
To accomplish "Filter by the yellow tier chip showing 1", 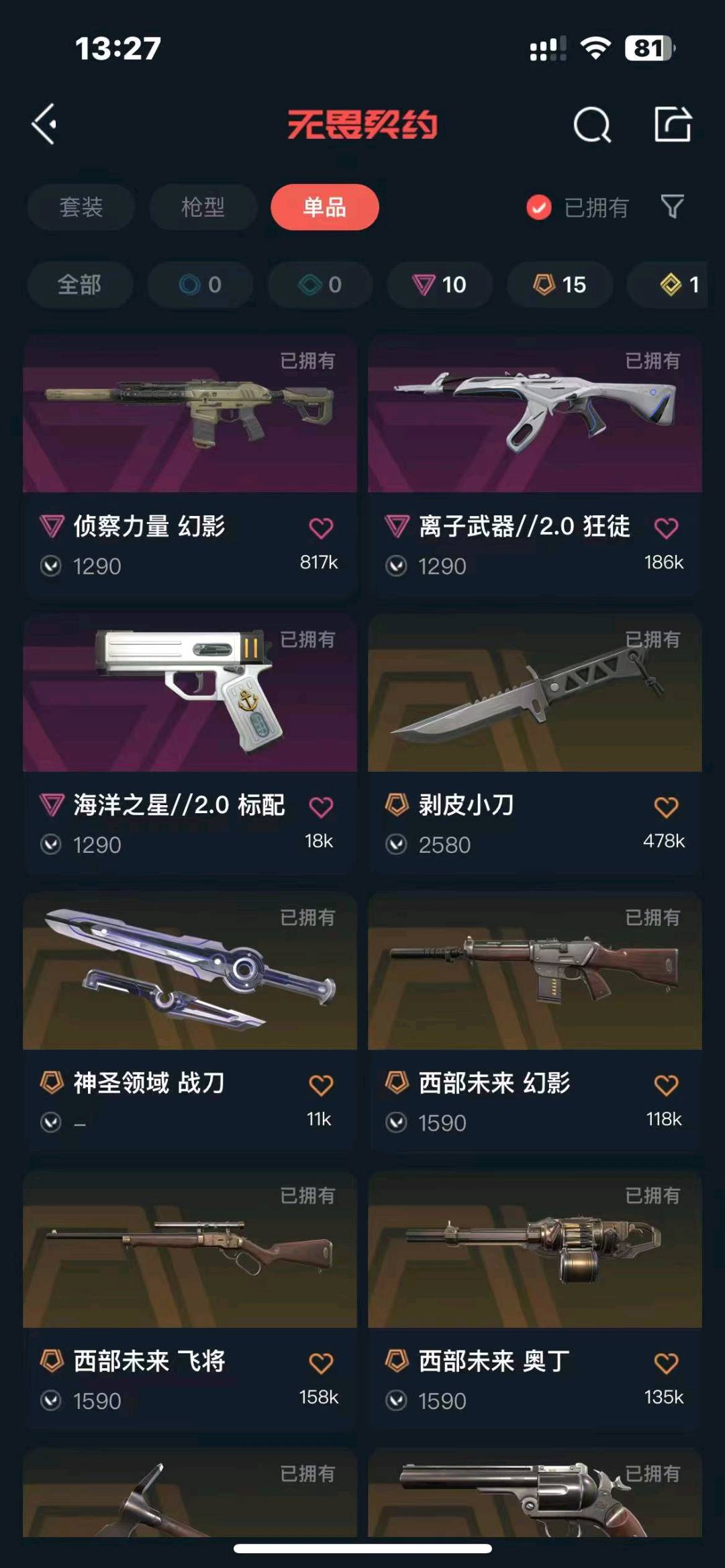I will tap(678, 285).
